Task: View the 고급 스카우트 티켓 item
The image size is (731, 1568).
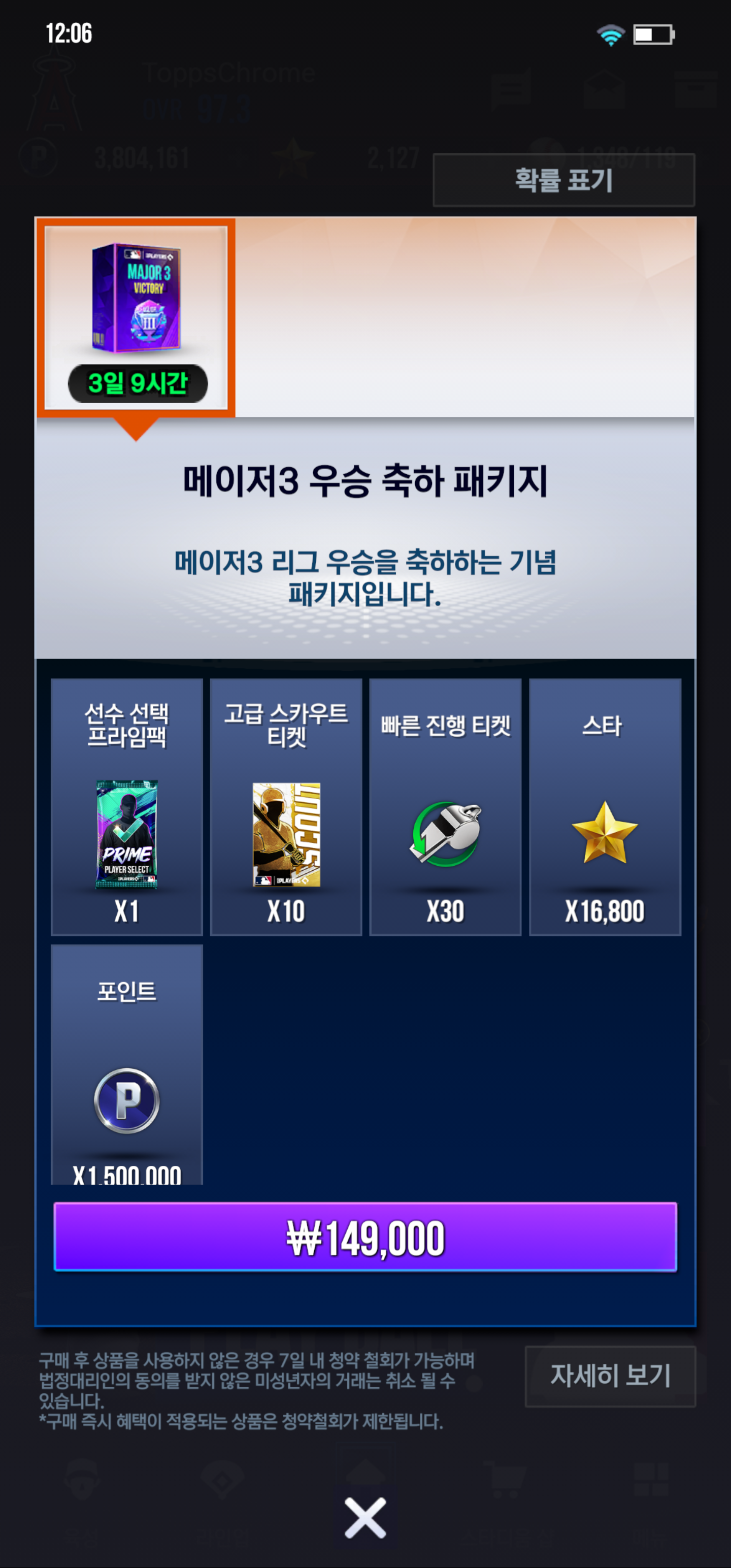Action: tap(286, 806)
